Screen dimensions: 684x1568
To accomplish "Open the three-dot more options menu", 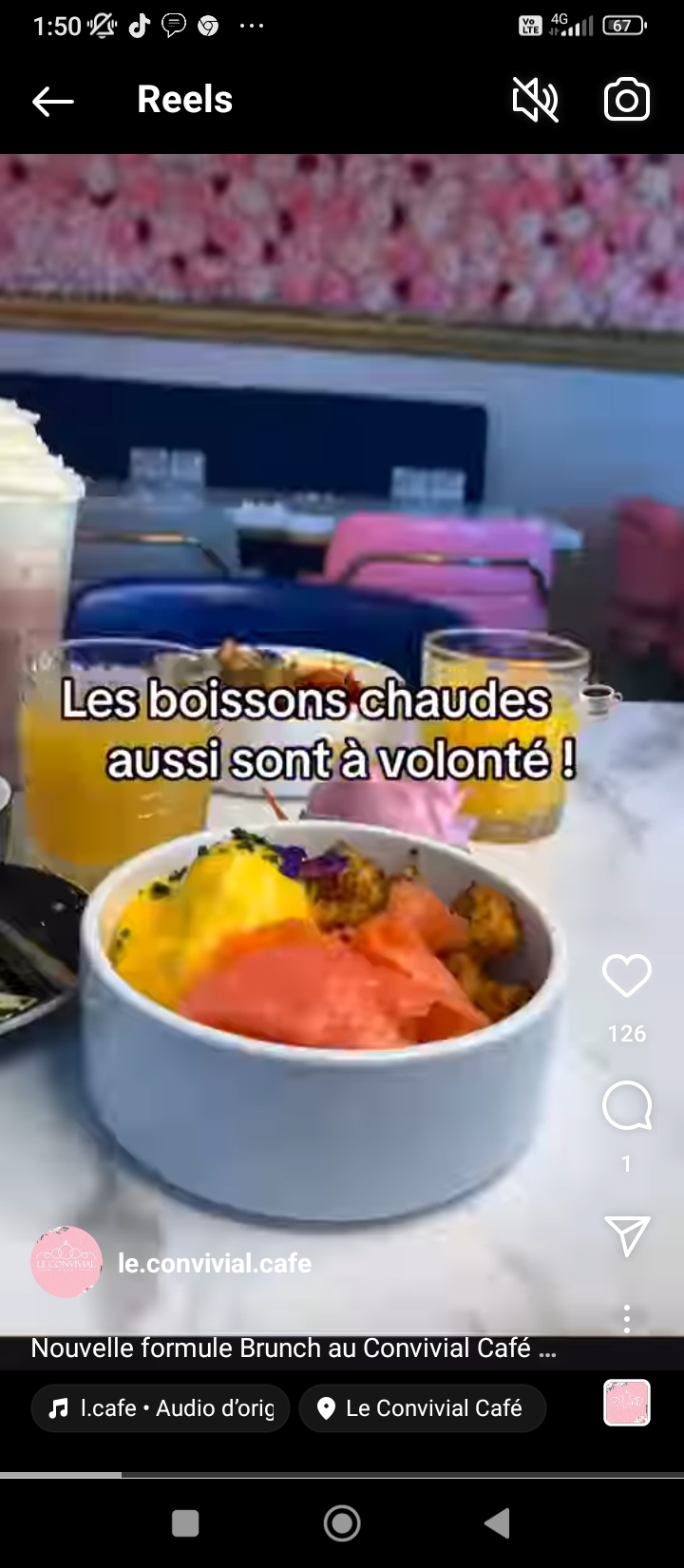I will pyautogui.click(x=627, y=1318).
